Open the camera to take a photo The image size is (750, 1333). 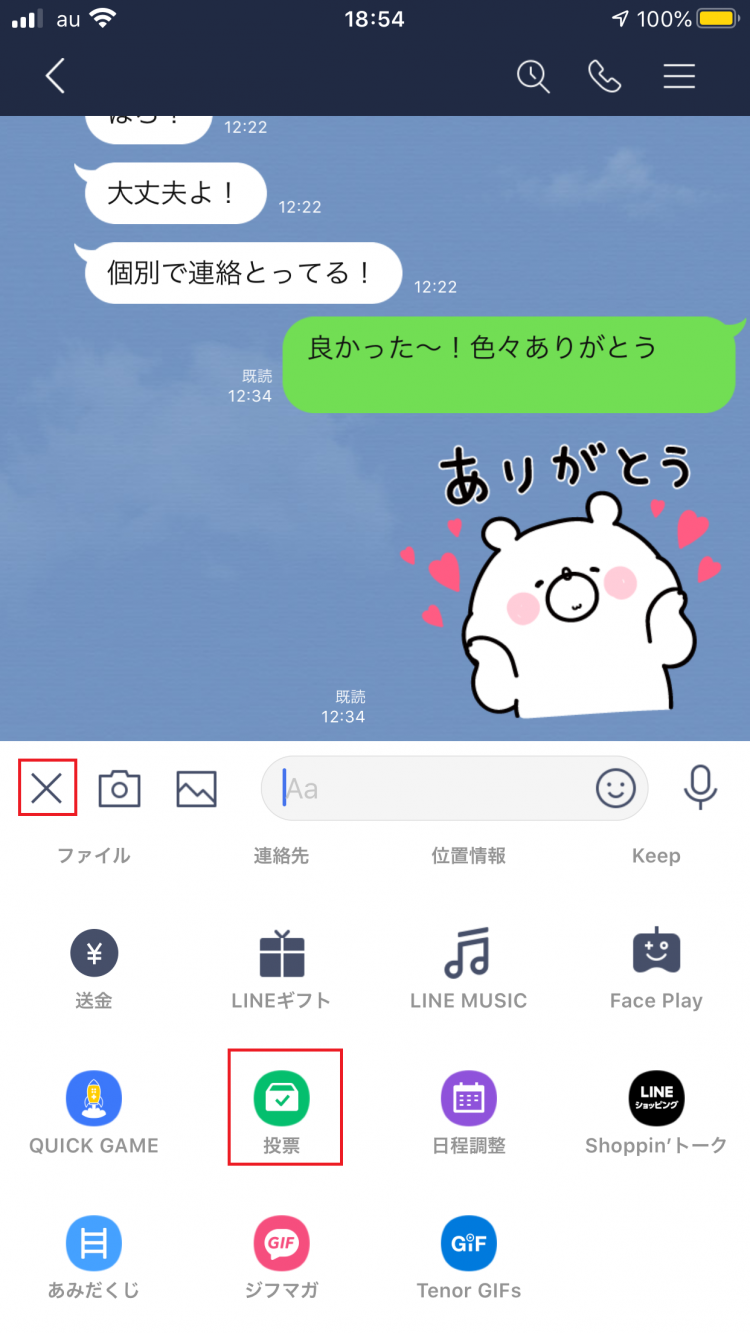point(119,788)
